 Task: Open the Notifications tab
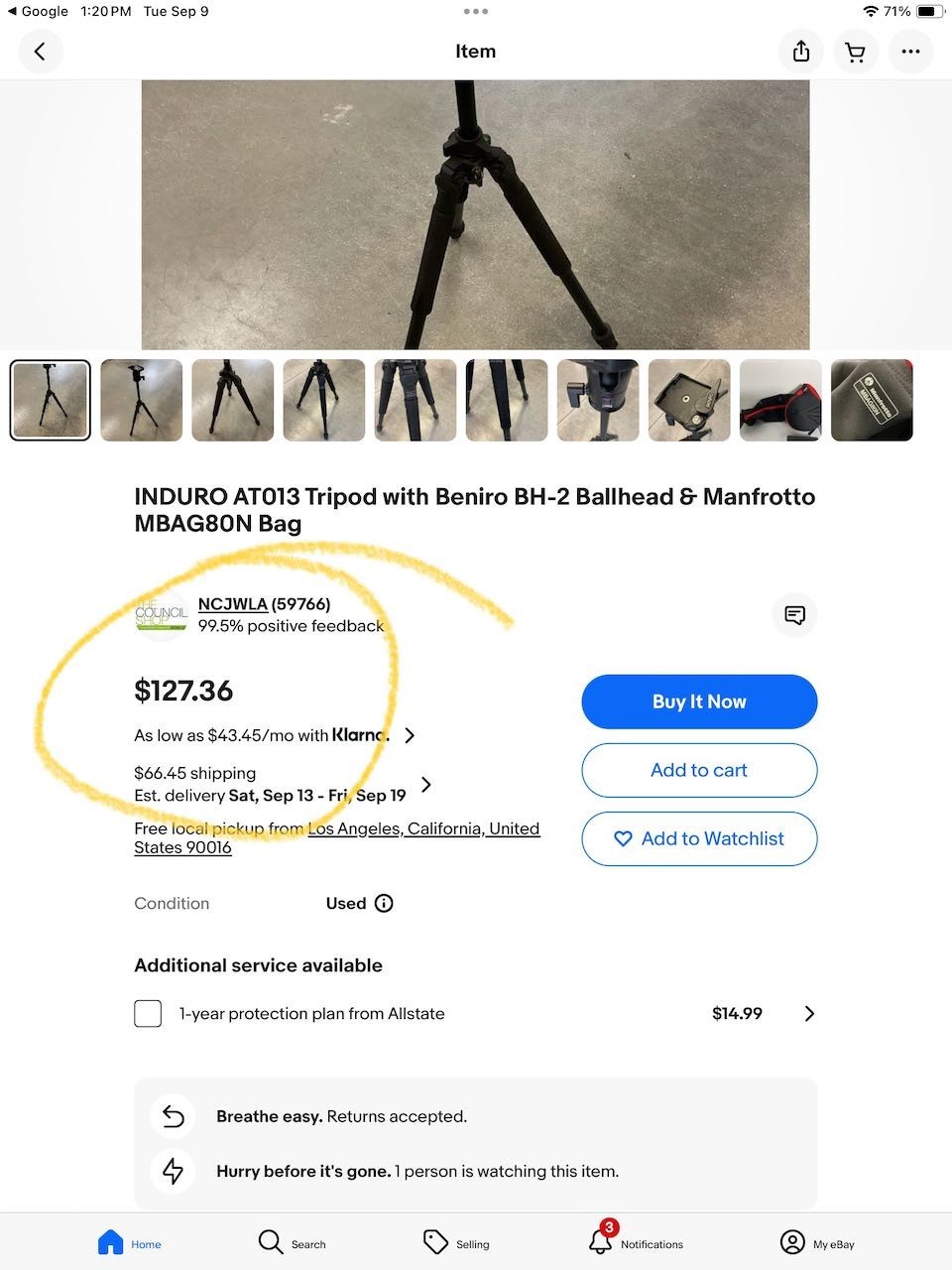(x=635, y=1242)
